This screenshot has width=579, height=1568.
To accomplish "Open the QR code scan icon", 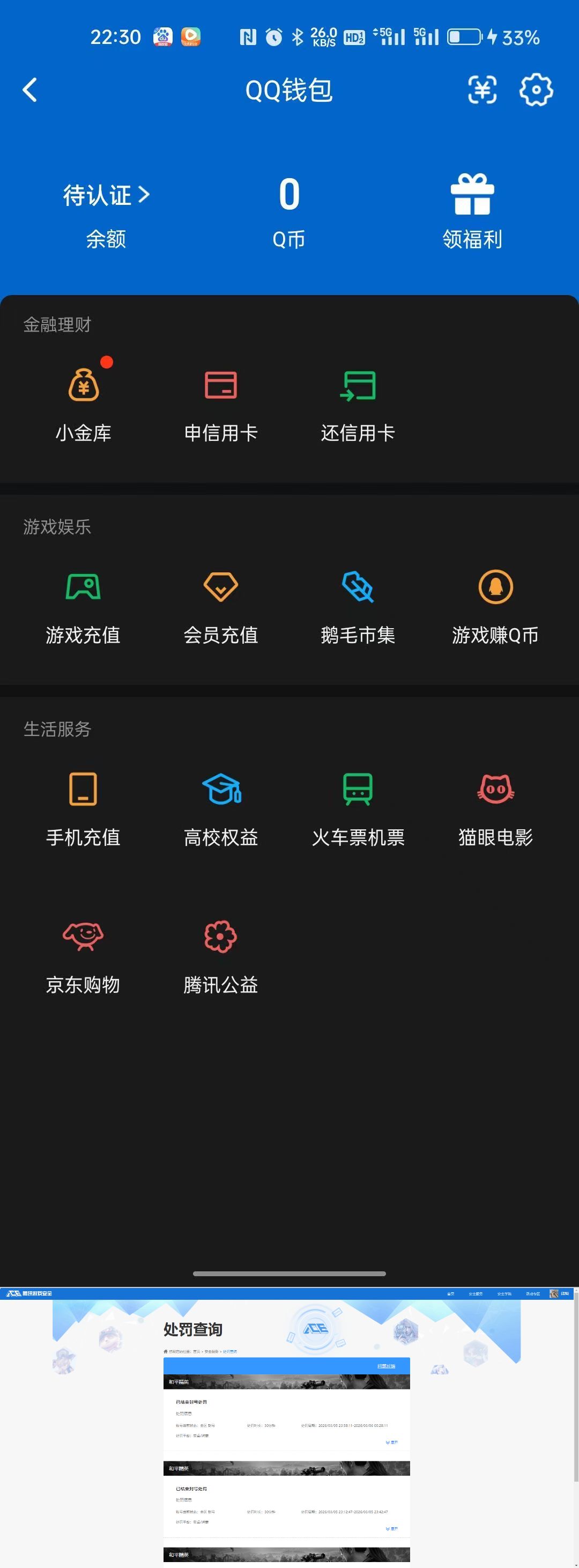I will pyautogui.click(x=482, y=90).
